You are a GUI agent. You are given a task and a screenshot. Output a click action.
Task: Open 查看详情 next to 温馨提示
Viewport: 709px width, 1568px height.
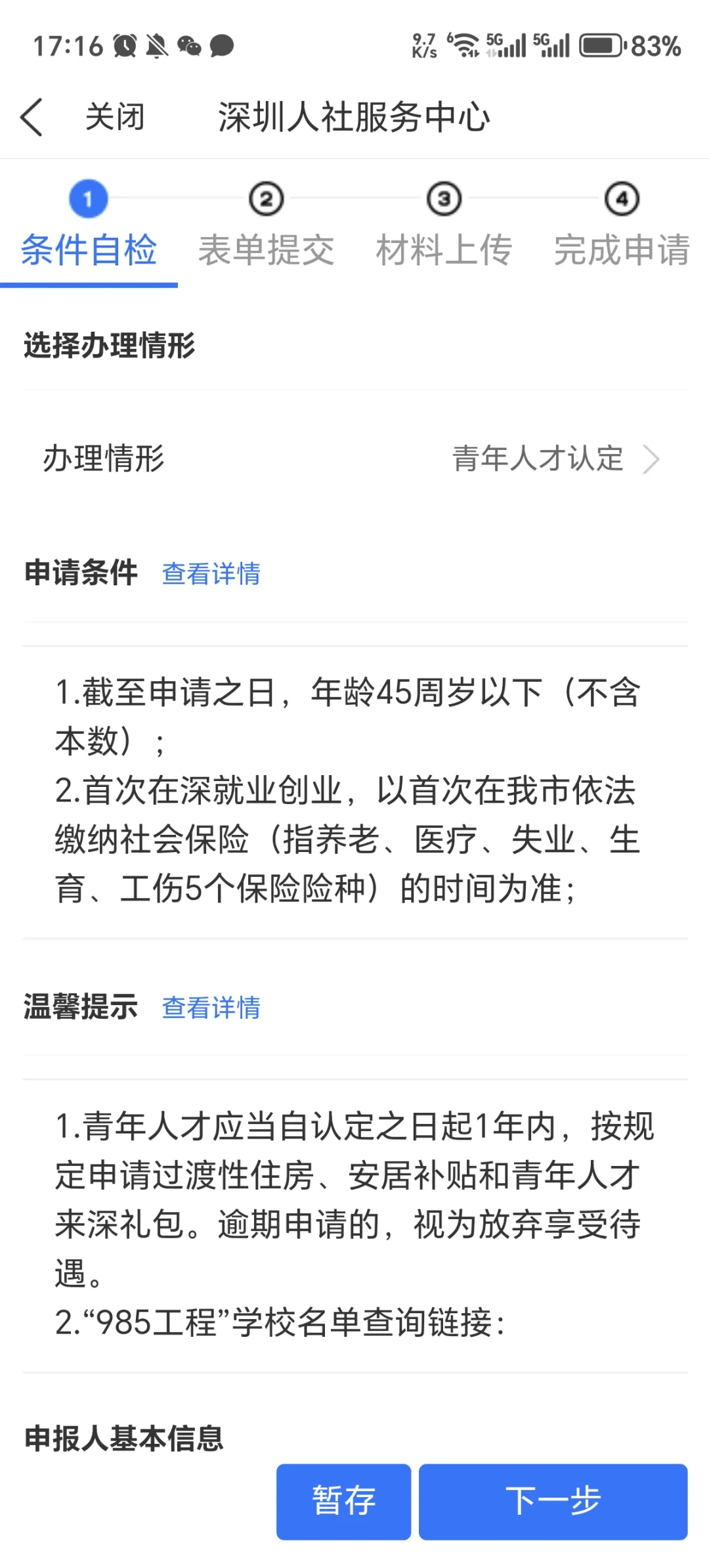[211, 1006]
